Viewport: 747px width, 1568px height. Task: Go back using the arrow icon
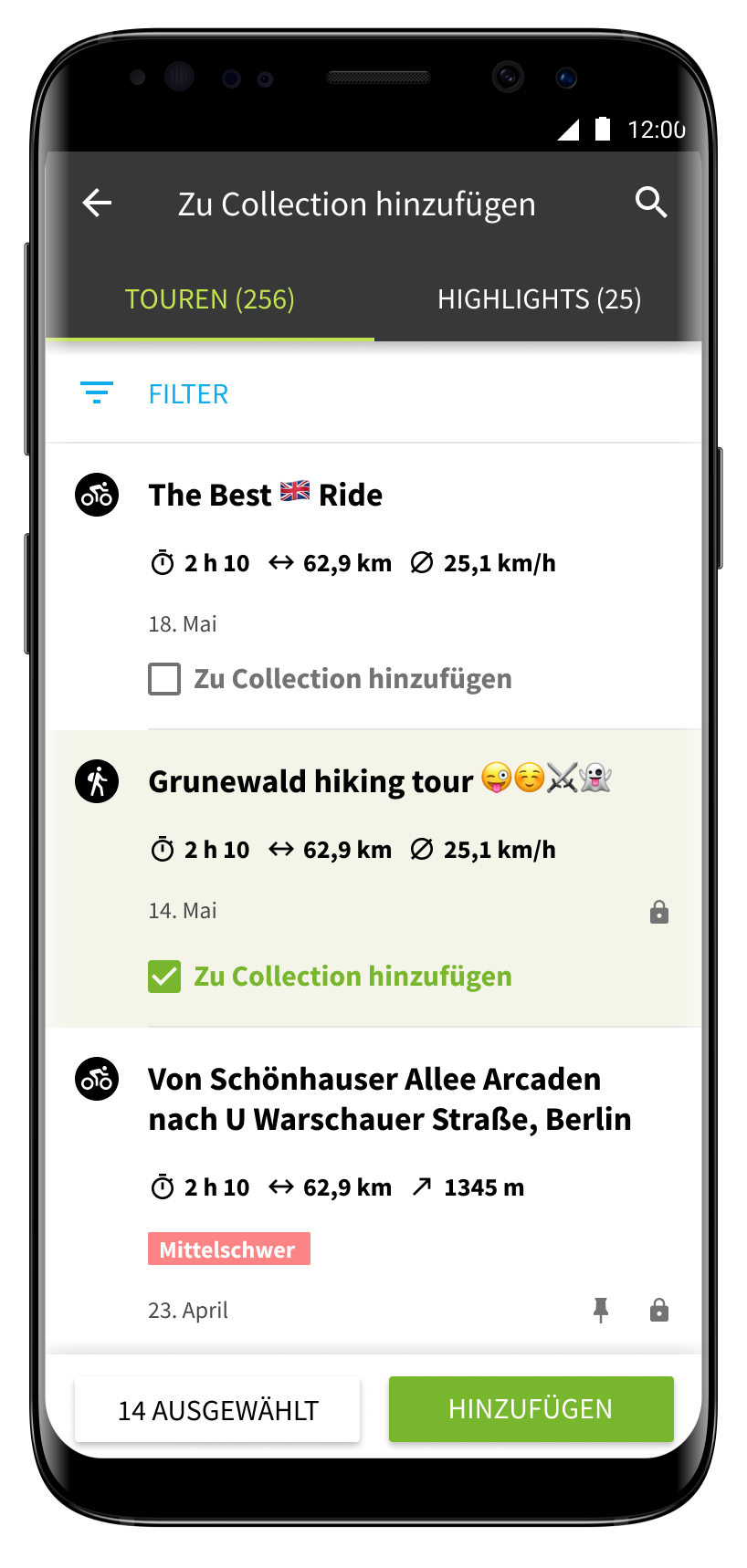[x=97, y=203]
